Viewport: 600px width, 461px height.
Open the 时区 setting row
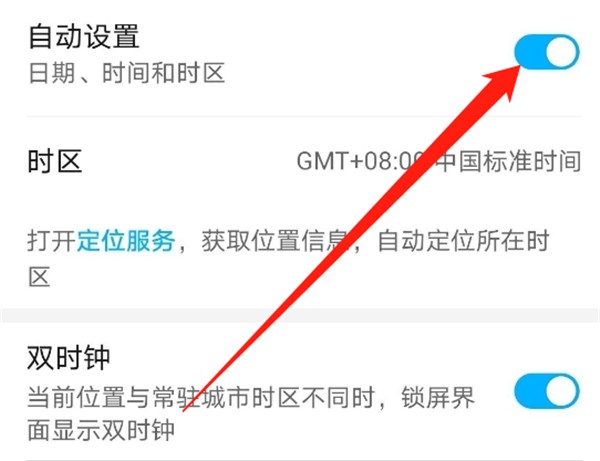tap(300, 161)
